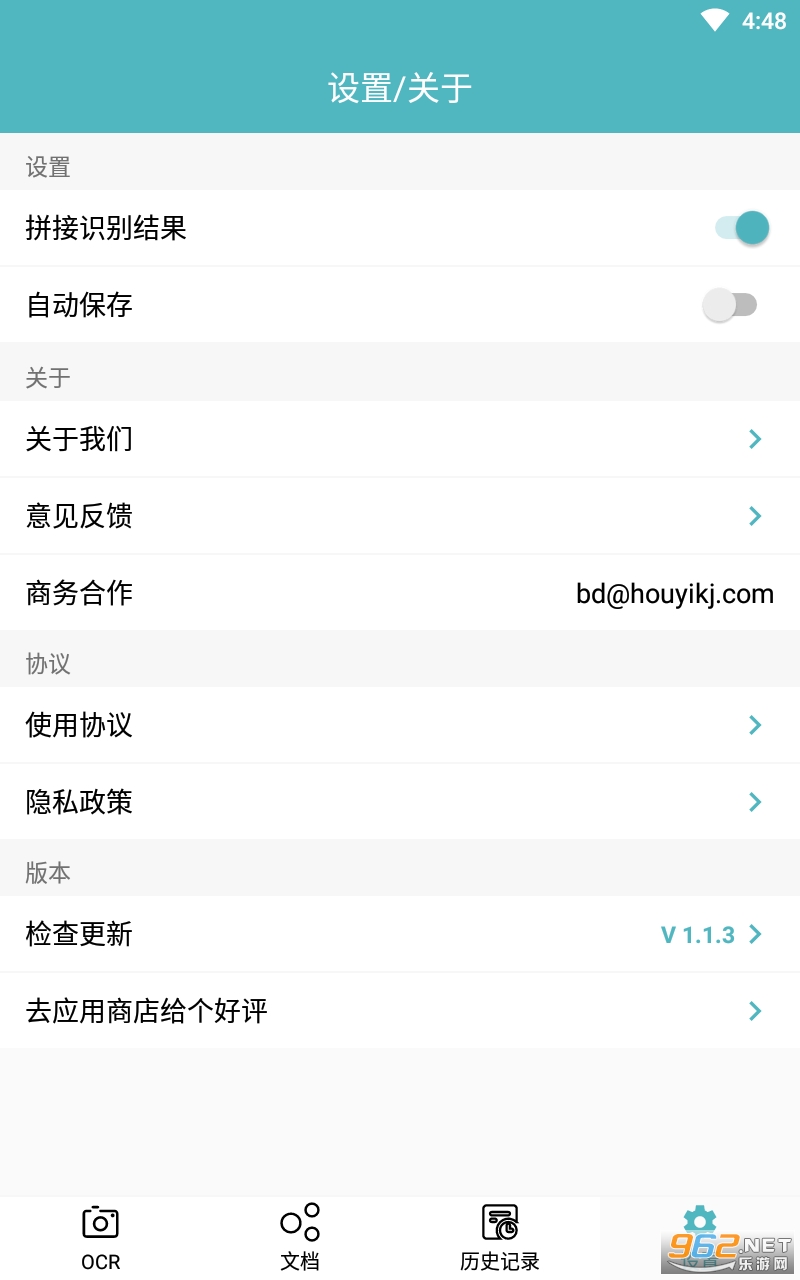View the 使用协议 agreement
800x1280 pixels.
click(x=400, y=725)
